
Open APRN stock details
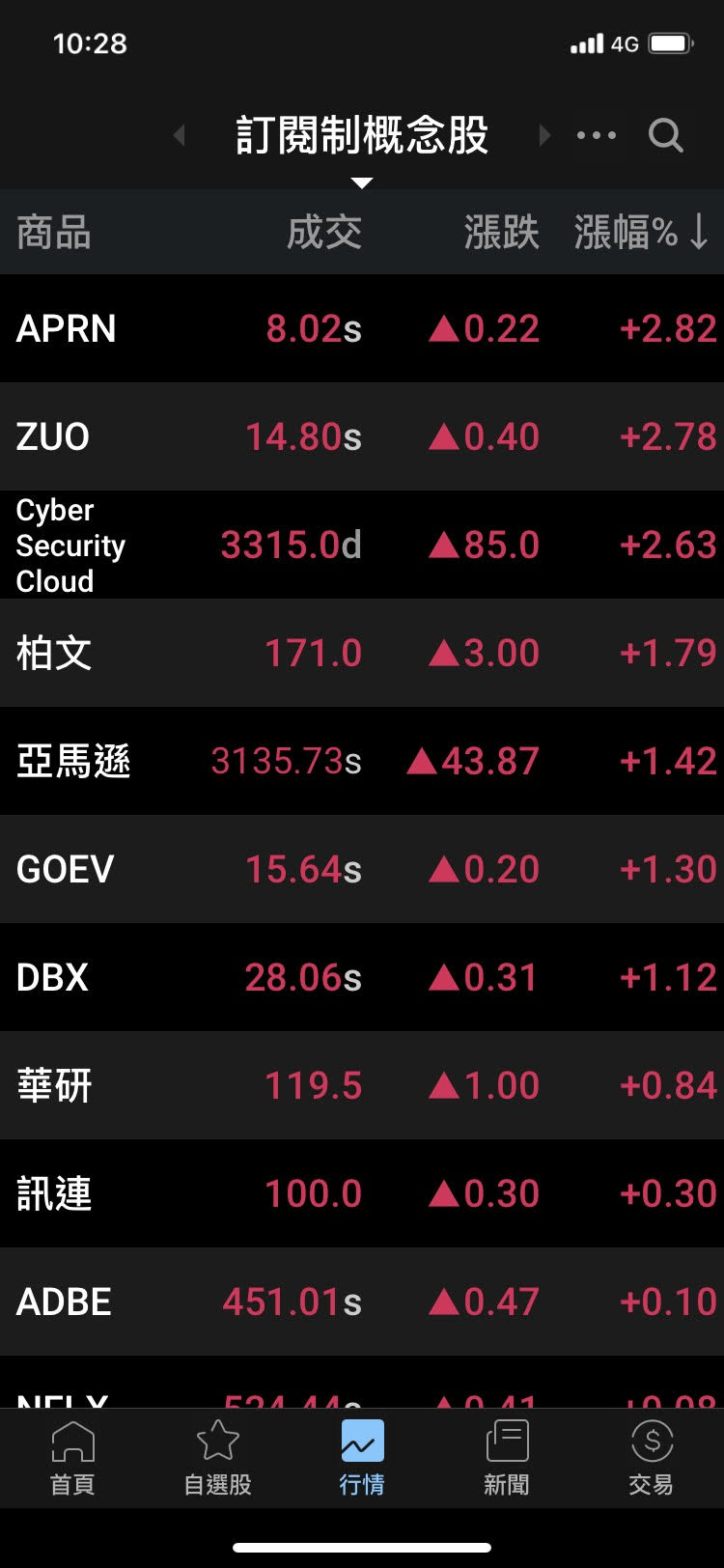click(362, 328)
